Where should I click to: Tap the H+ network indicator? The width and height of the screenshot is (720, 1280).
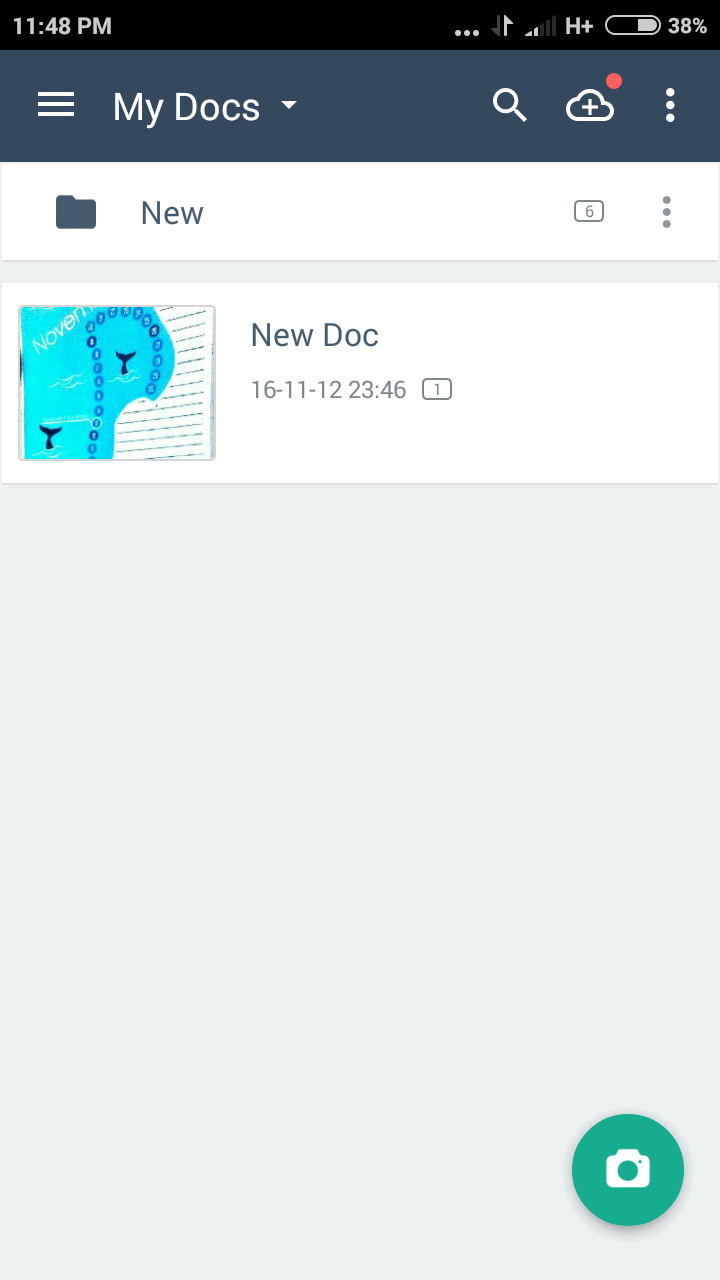[578, 27]
